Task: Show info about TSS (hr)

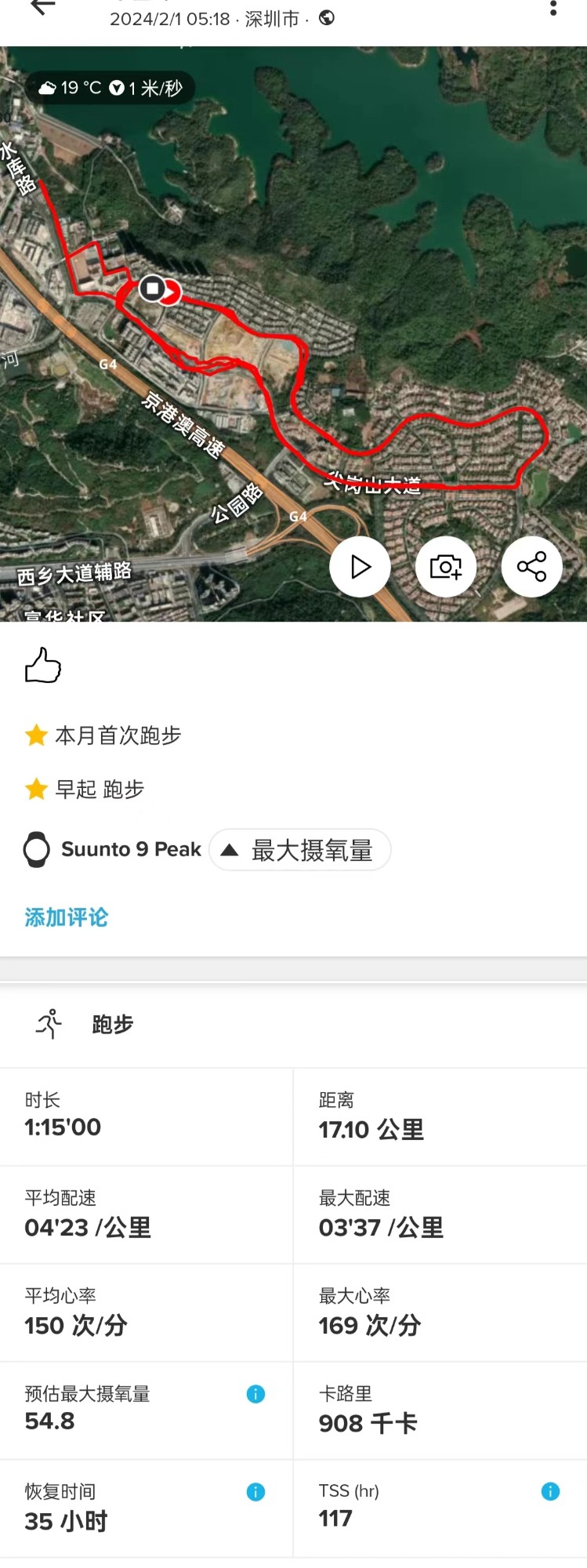Action: pos(550,1491)
